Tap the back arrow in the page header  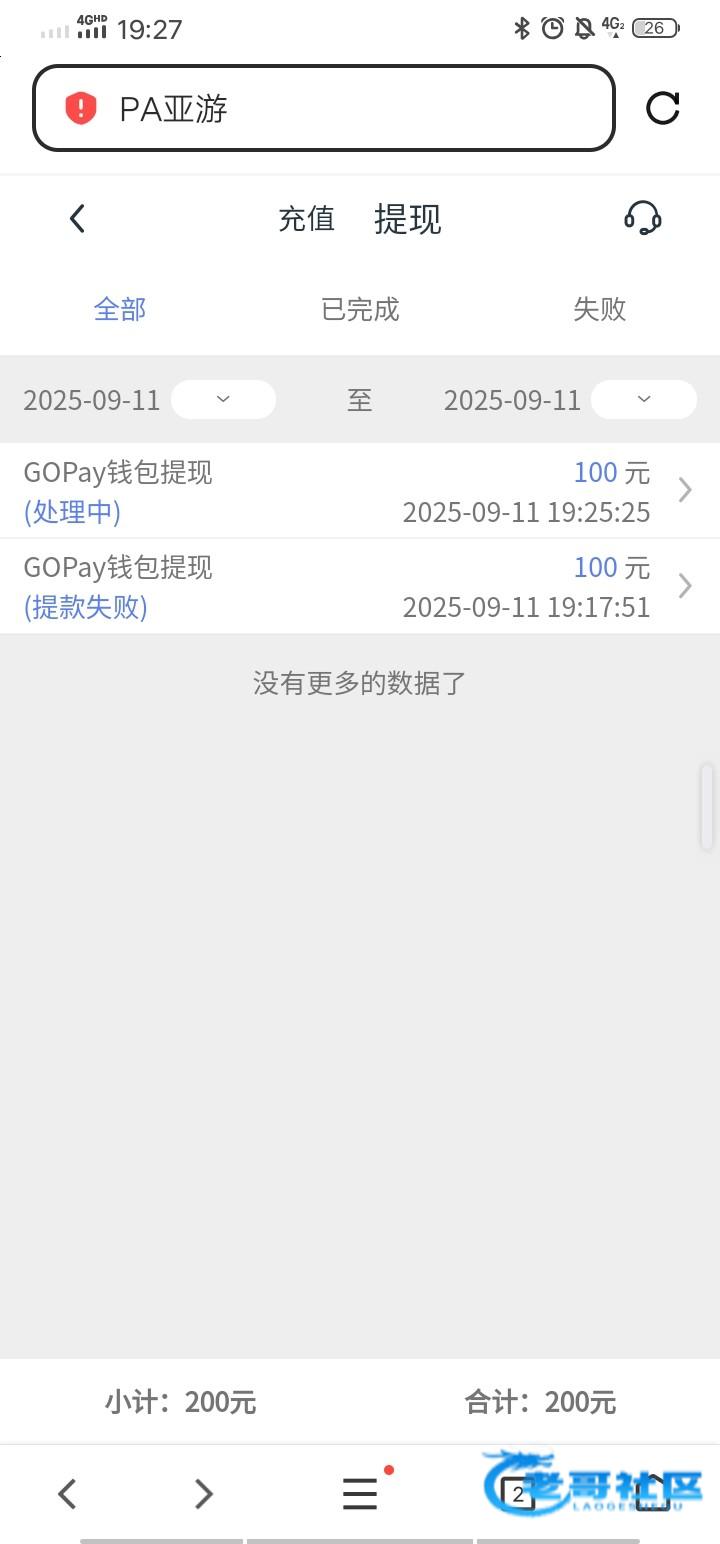click(x=77, y=219)
